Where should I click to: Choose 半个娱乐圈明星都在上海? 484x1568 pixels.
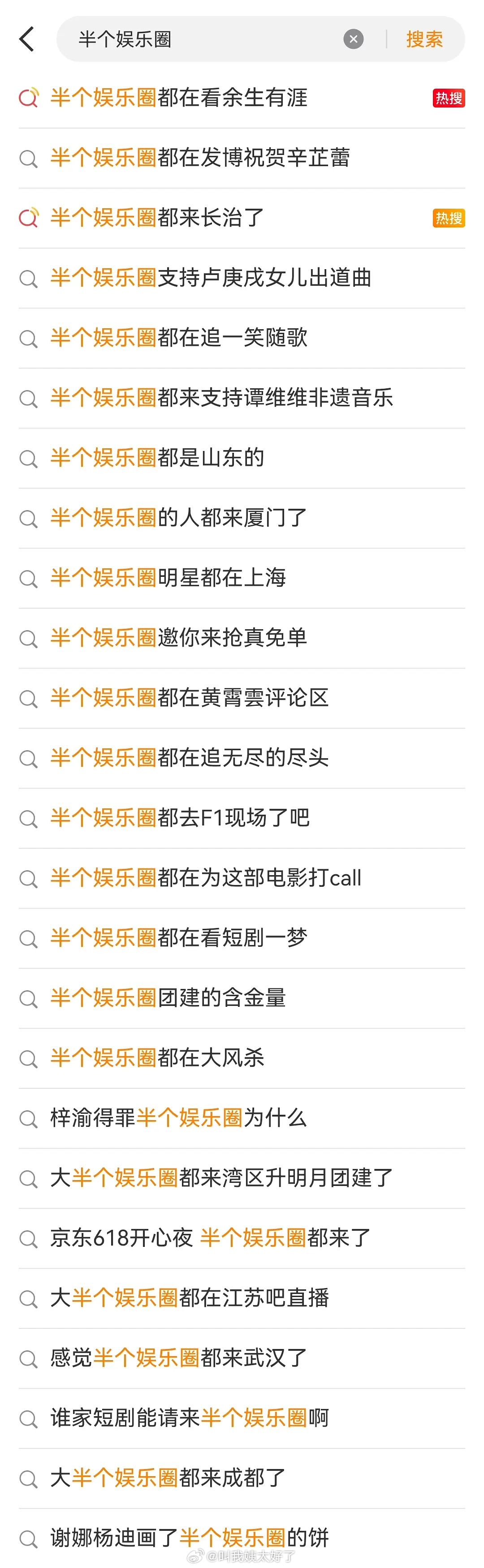coord(168,578)
